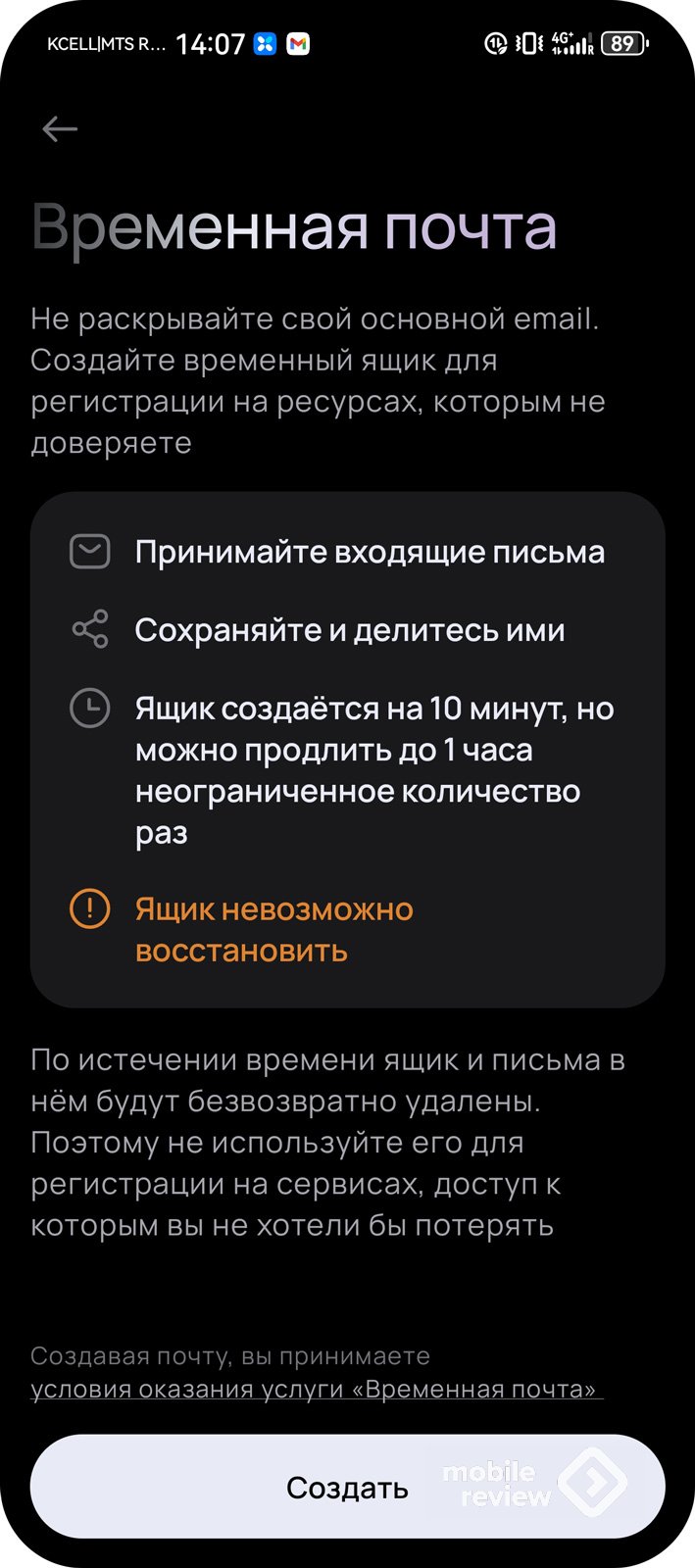Go back using the arrow icon

coord(60,129)
